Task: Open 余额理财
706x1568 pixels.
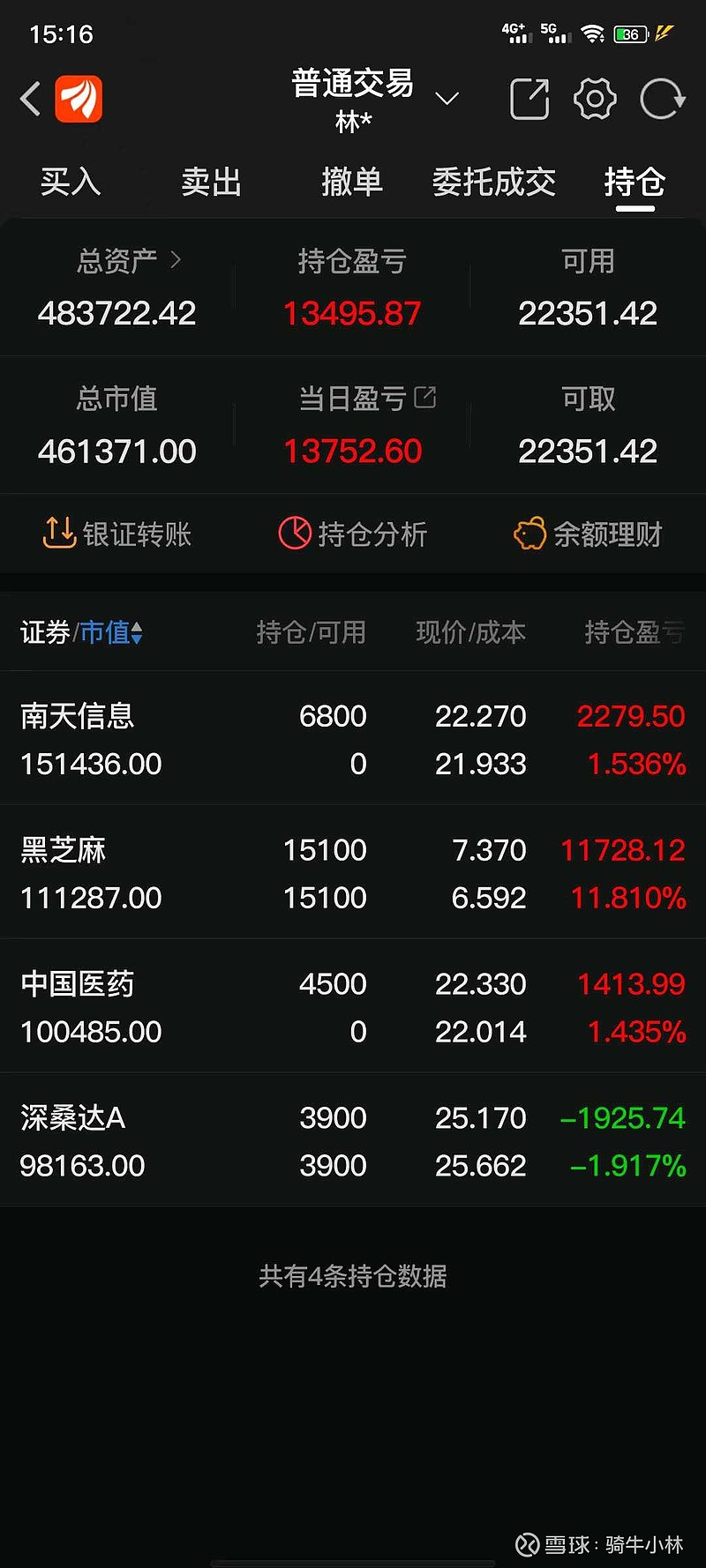Action: point(588,534)
